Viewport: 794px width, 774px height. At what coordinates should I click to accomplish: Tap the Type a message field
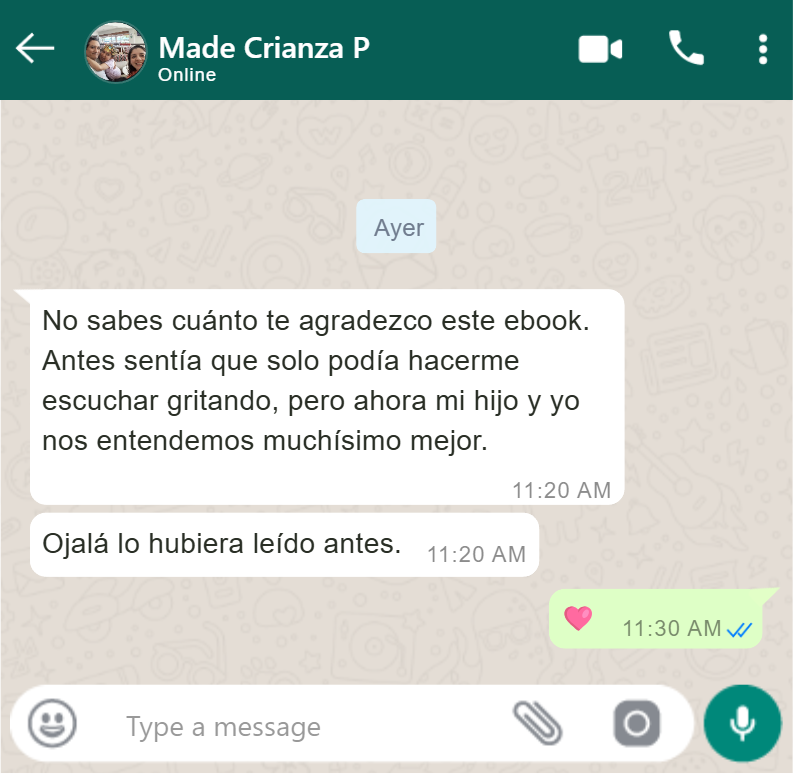(x=304, y=727)
